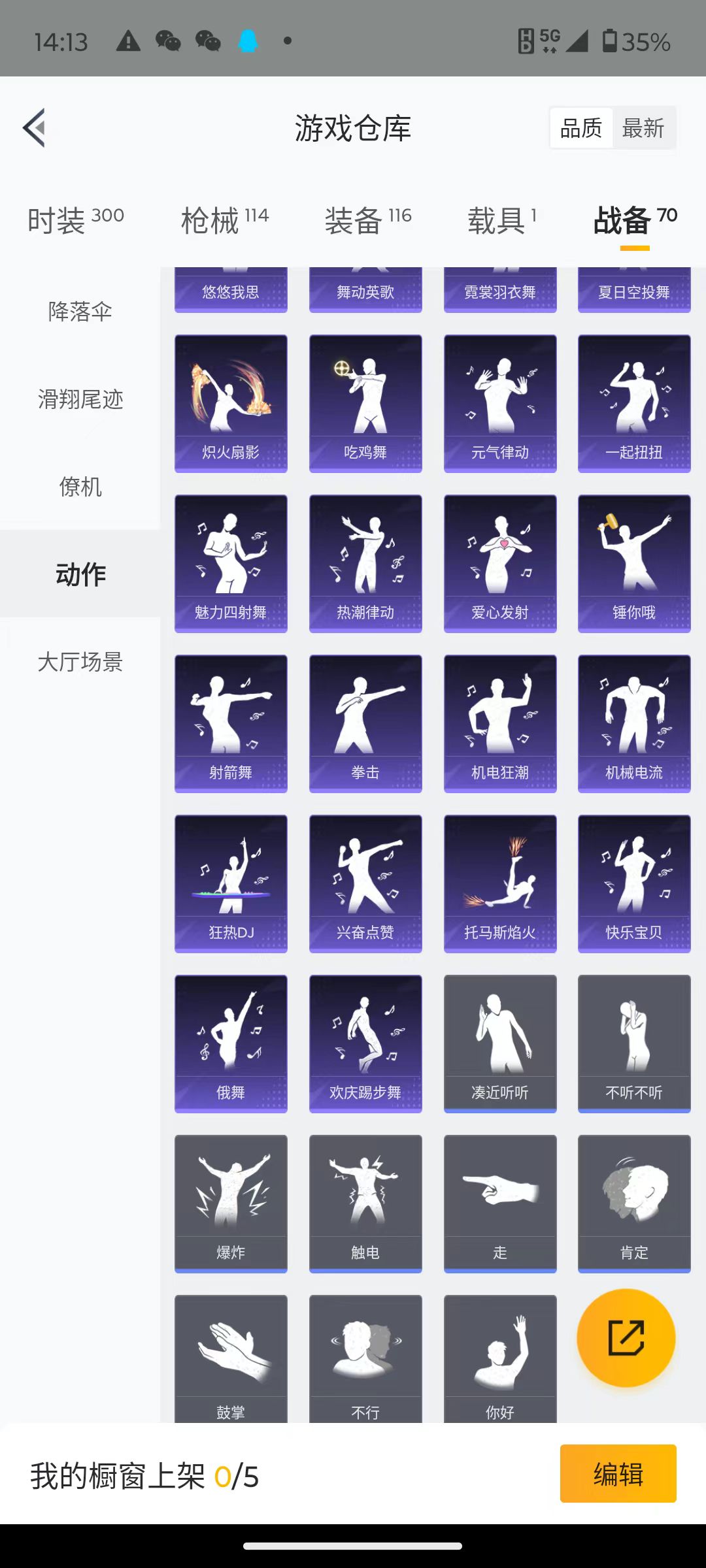View the 爱心发射 emote
Viewport: 706px width, 1568px height.
pos(500,564)
